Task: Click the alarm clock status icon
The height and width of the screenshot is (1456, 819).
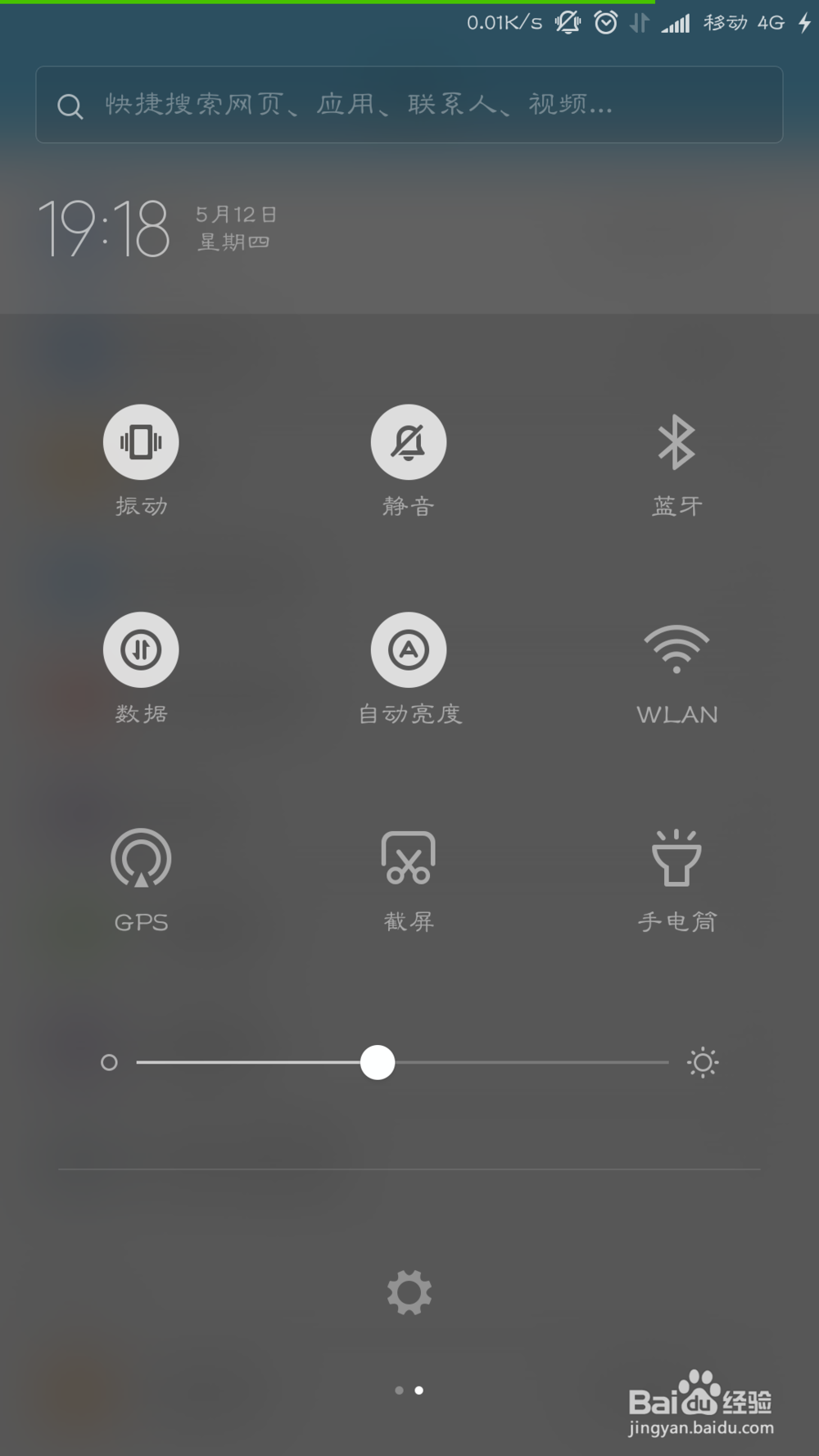Action: pos(605,22)
